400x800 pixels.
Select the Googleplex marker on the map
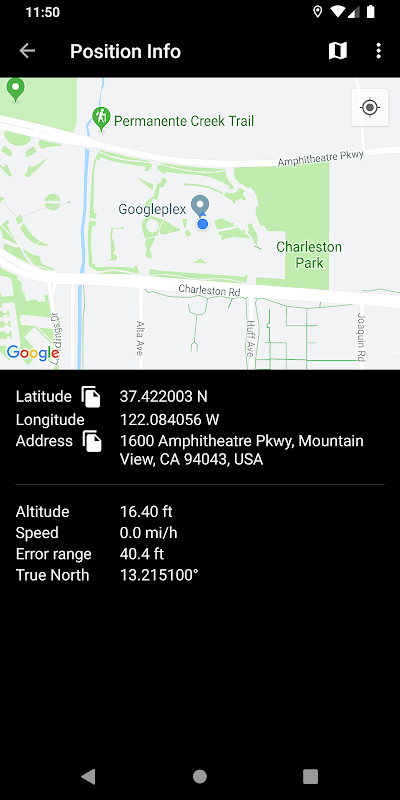point(200,206)
